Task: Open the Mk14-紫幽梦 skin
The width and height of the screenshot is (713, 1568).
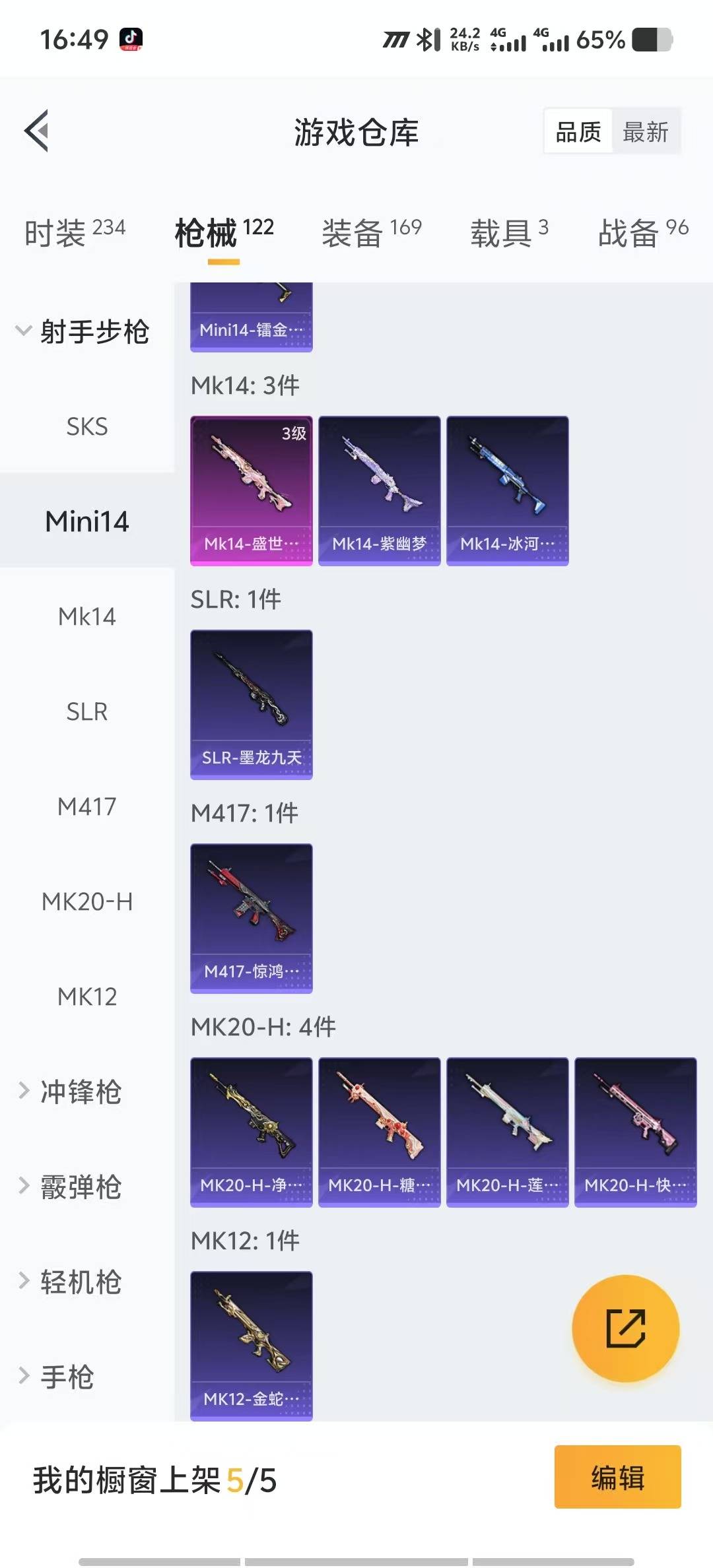Action: tap(379, 490)
